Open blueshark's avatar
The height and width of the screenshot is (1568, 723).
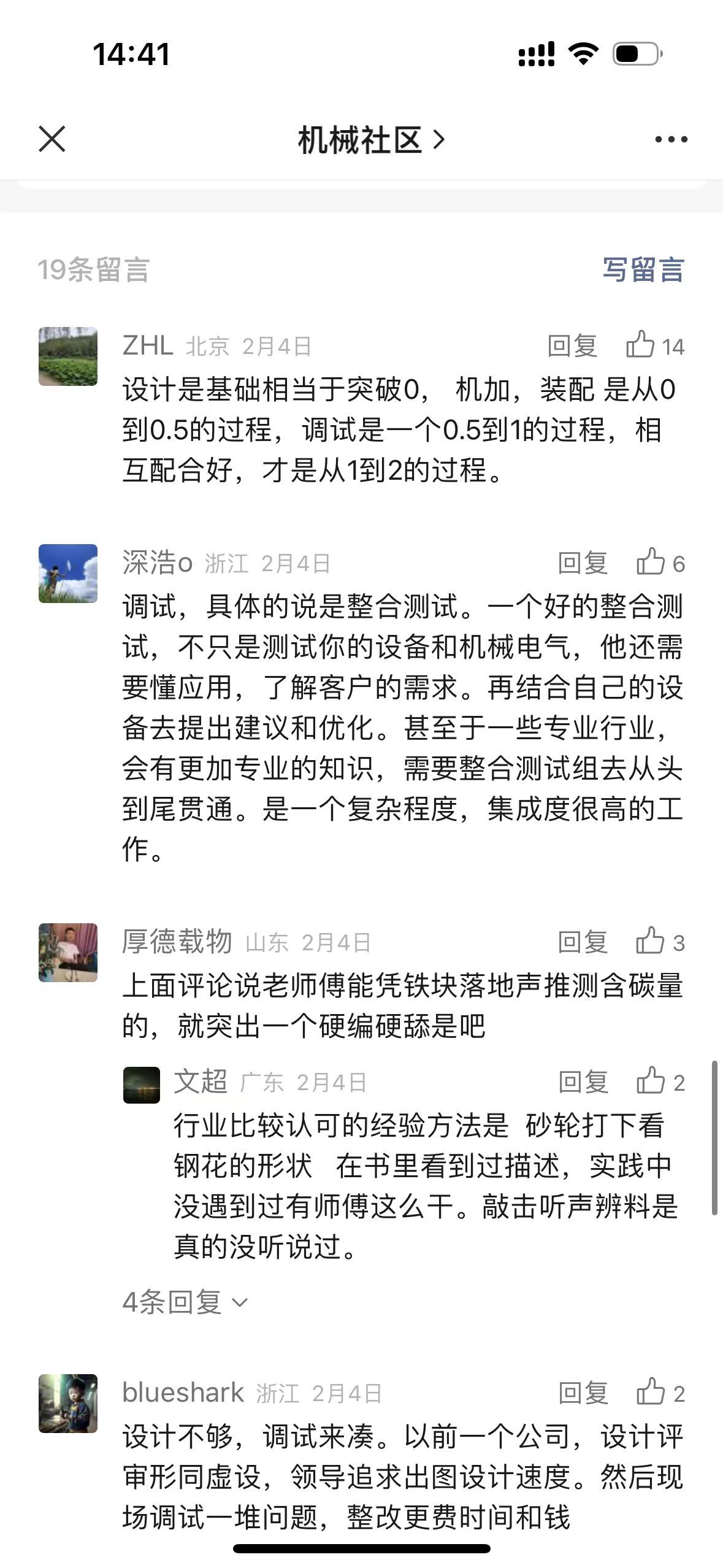(x=68, y=1403)
